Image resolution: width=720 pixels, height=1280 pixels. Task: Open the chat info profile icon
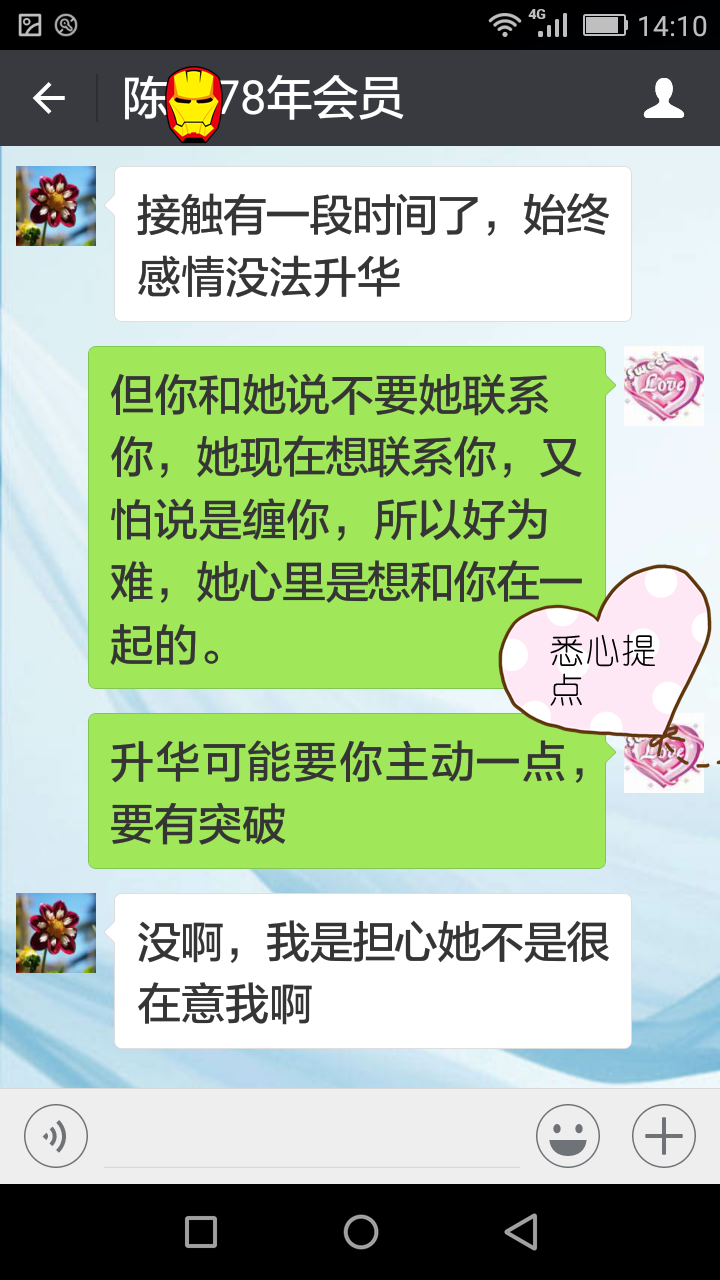[x=663, y=98]
